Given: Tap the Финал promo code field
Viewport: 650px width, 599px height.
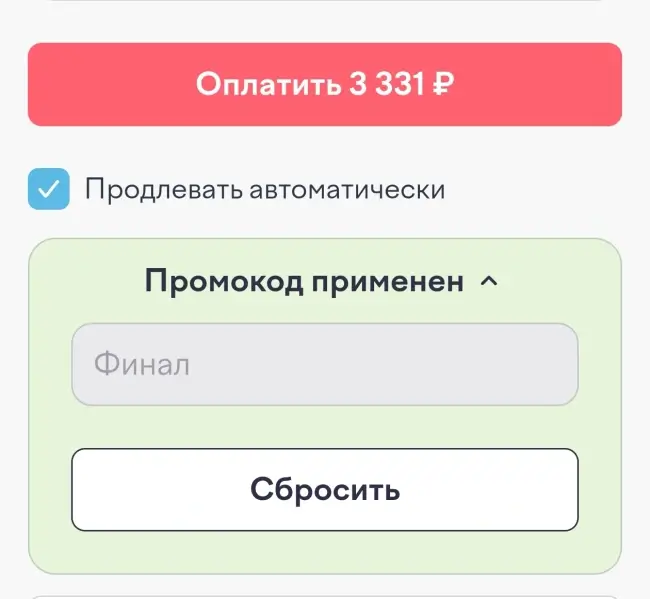Looking at the screenshot, I should [x=324, y=364].
